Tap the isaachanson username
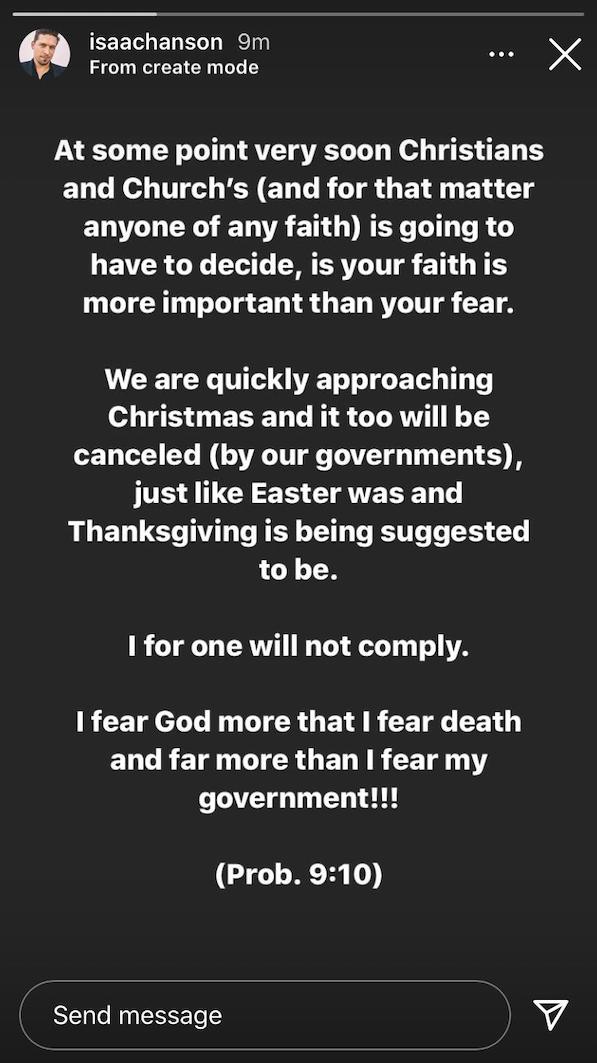The image size is (597, 1063). (x=156, y=42)
